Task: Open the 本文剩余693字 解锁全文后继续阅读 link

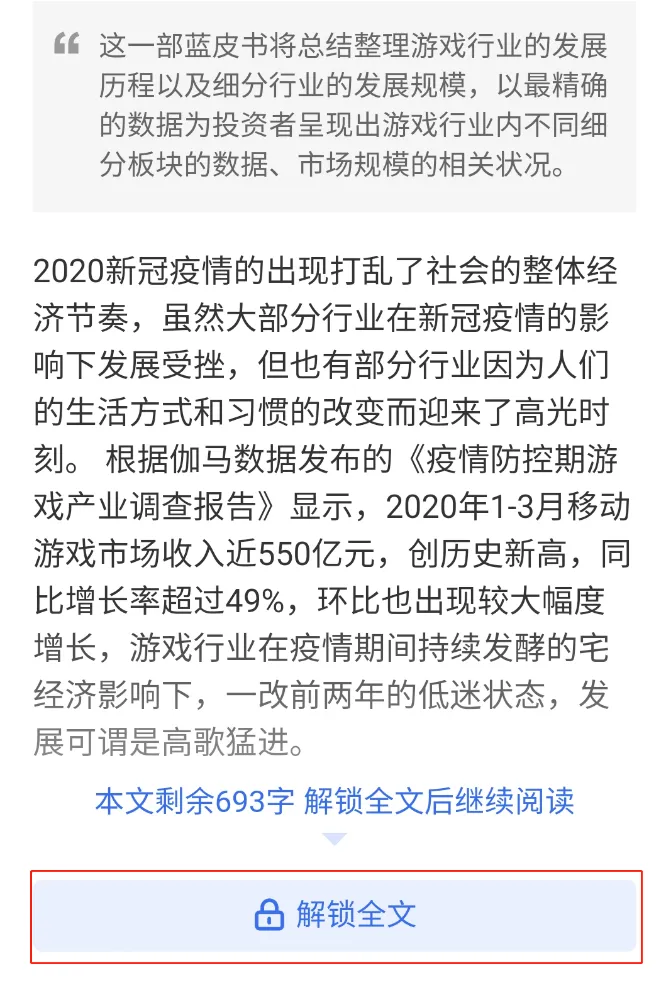Action: click(334, 801)
